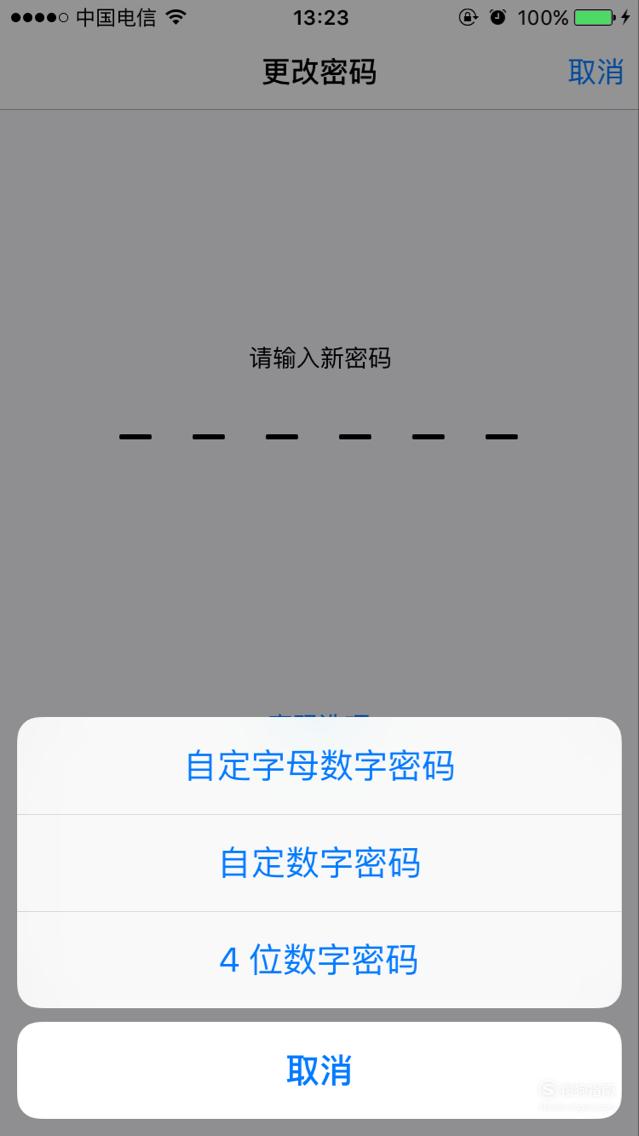Image resolution: width=639 pixels, height=1136 pixels.
Task: Choose 自定字母数字密码 option
Action: coord(320,766)
